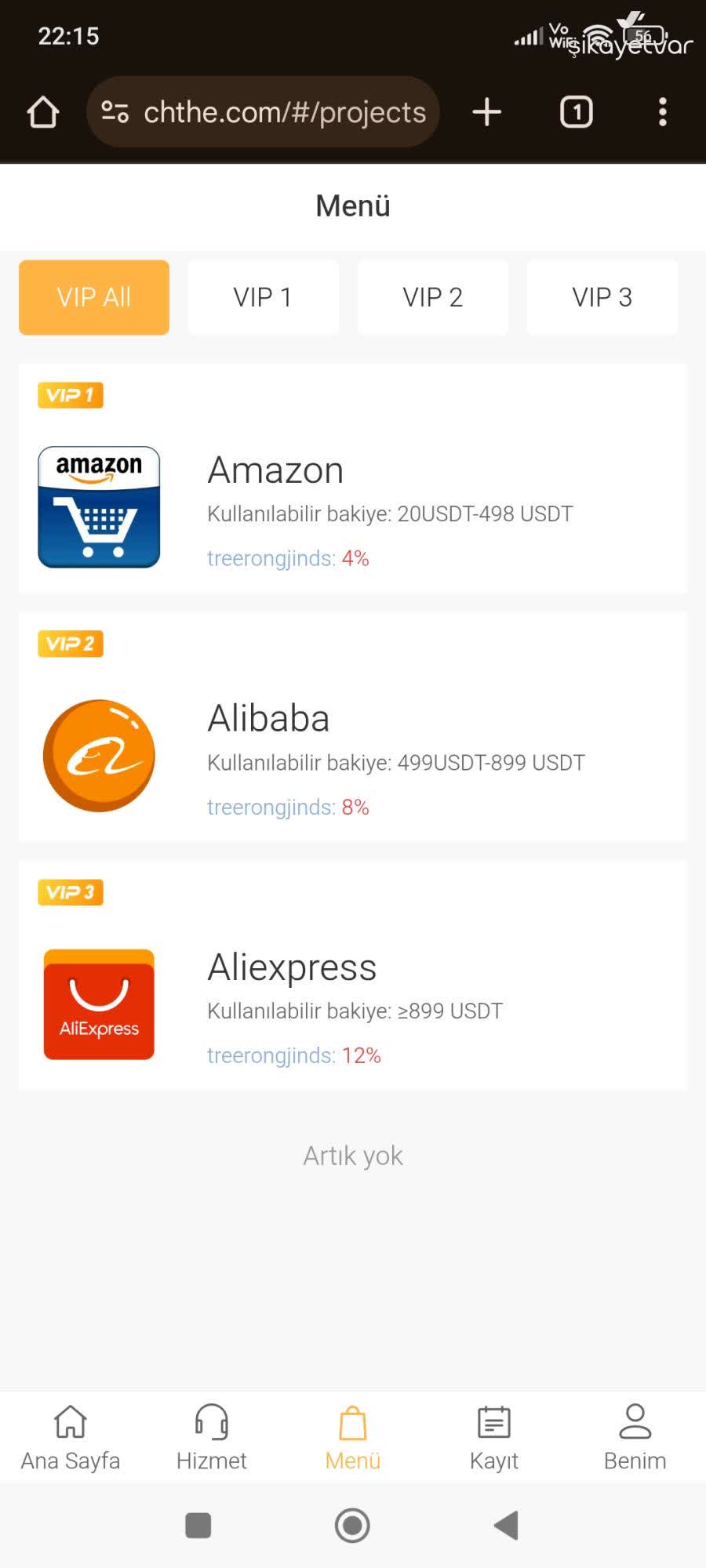Toggle the VIP All filter

coord(93,297)
